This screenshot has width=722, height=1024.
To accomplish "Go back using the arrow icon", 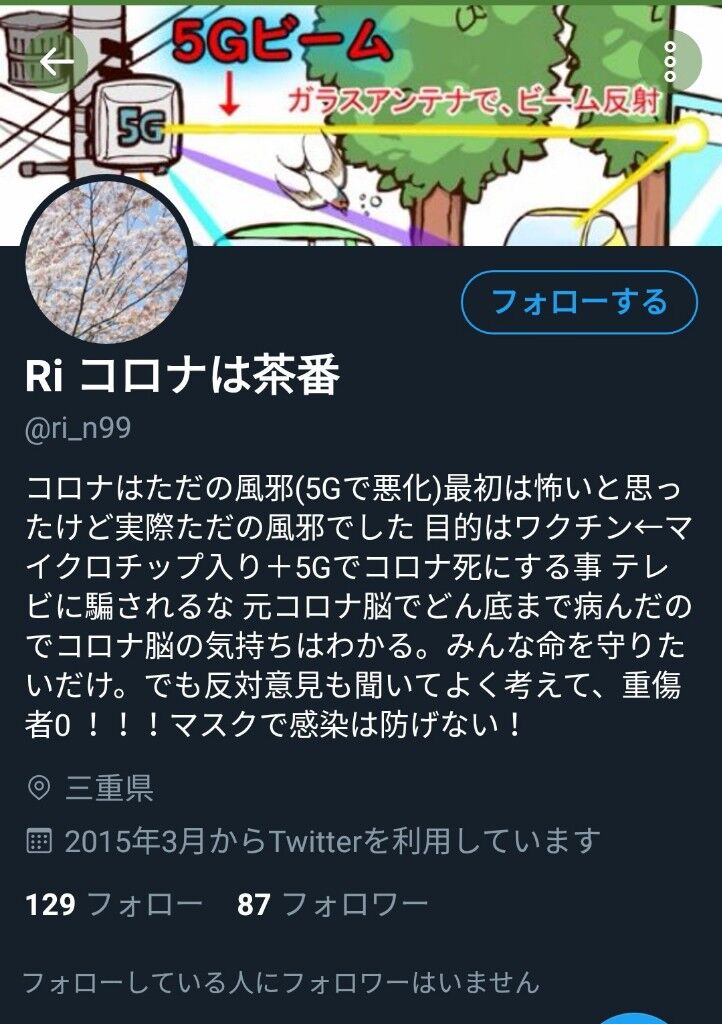I will pos(56,61).
